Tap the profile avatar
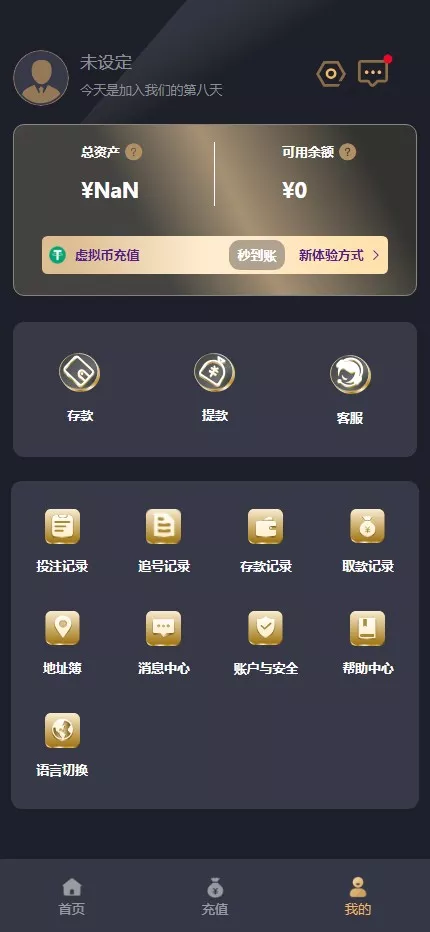Image resolution: width=430 pixels, height=932 pixels. (41, 78)
